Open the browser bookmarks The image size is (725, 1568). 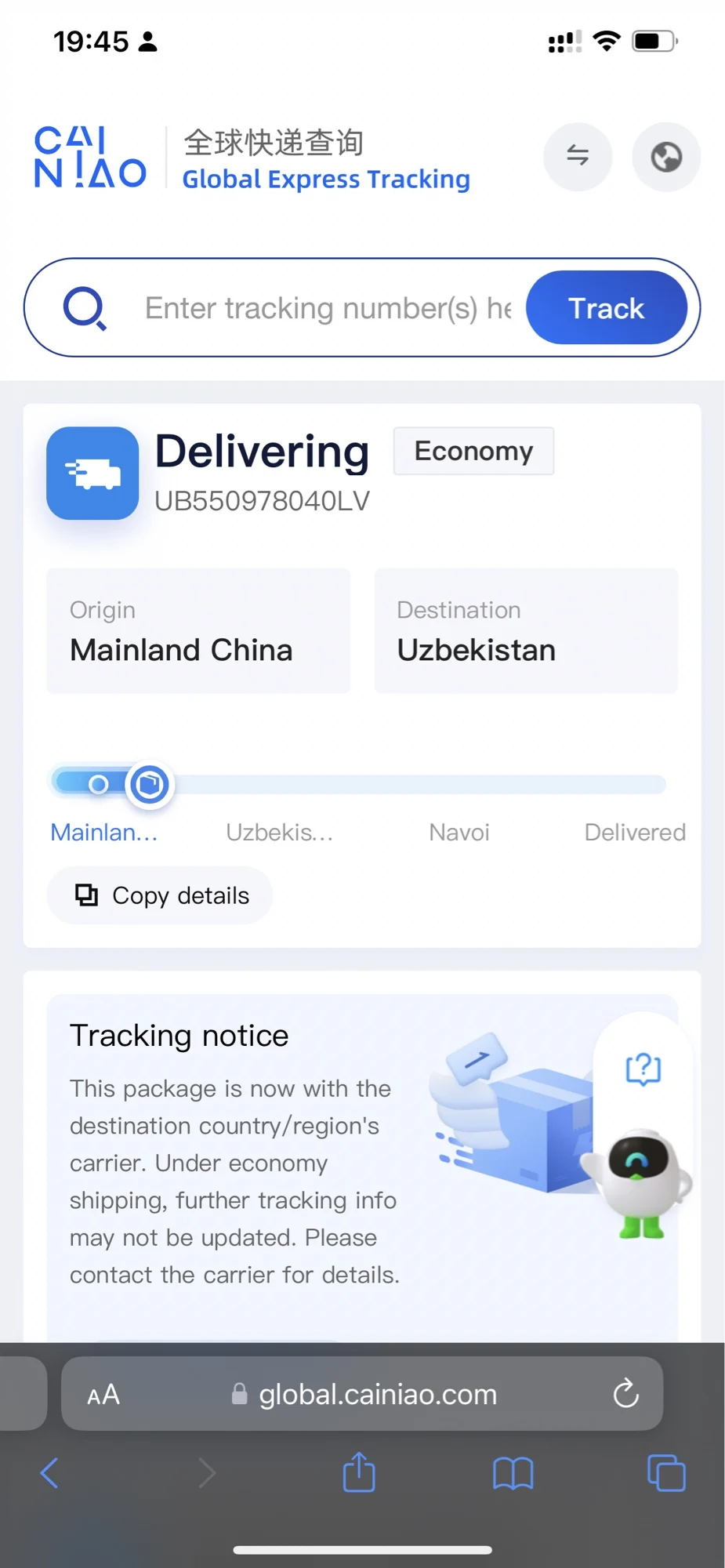click(x=513, y=1473)
